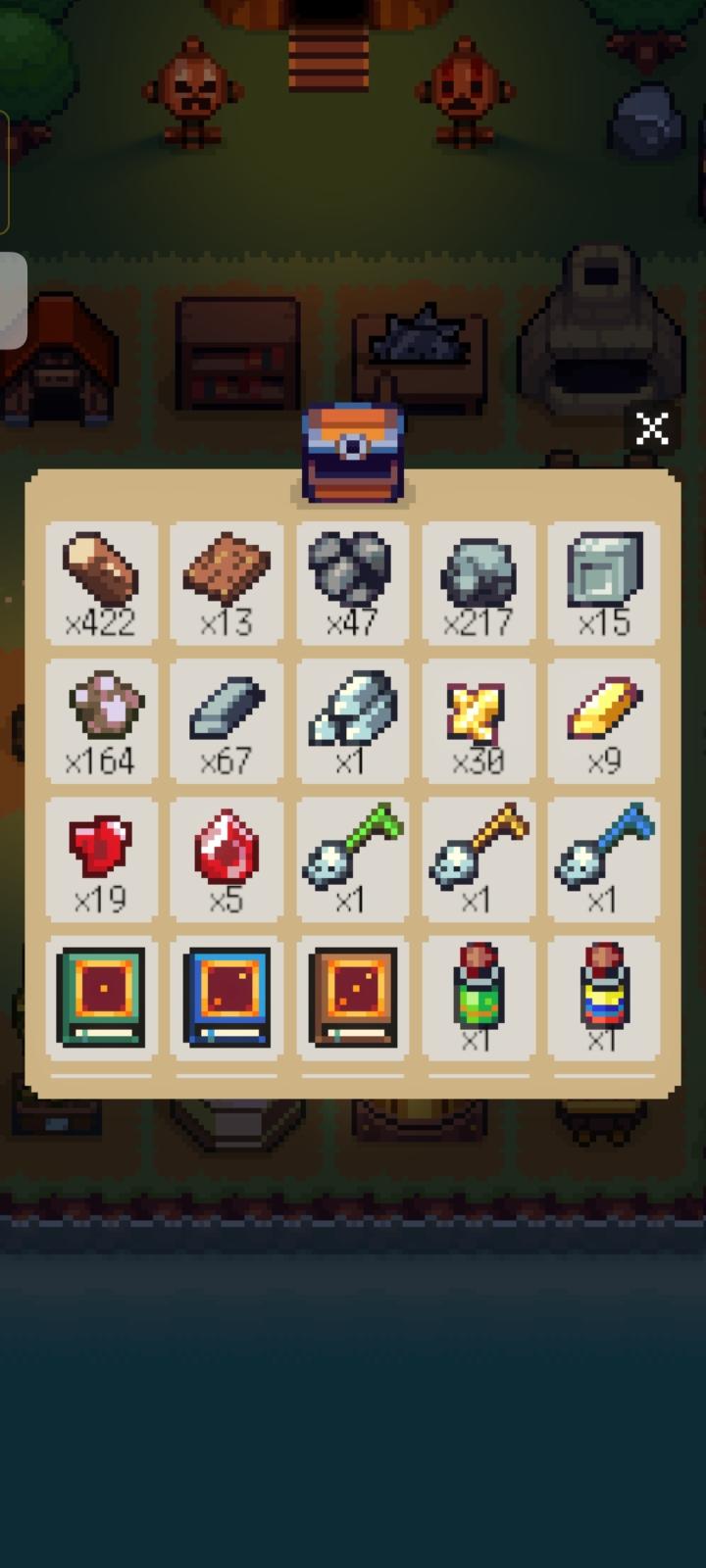Screen dimensions: 706x1568
Task: Select the silver ore x1
Action: (352, 721)
